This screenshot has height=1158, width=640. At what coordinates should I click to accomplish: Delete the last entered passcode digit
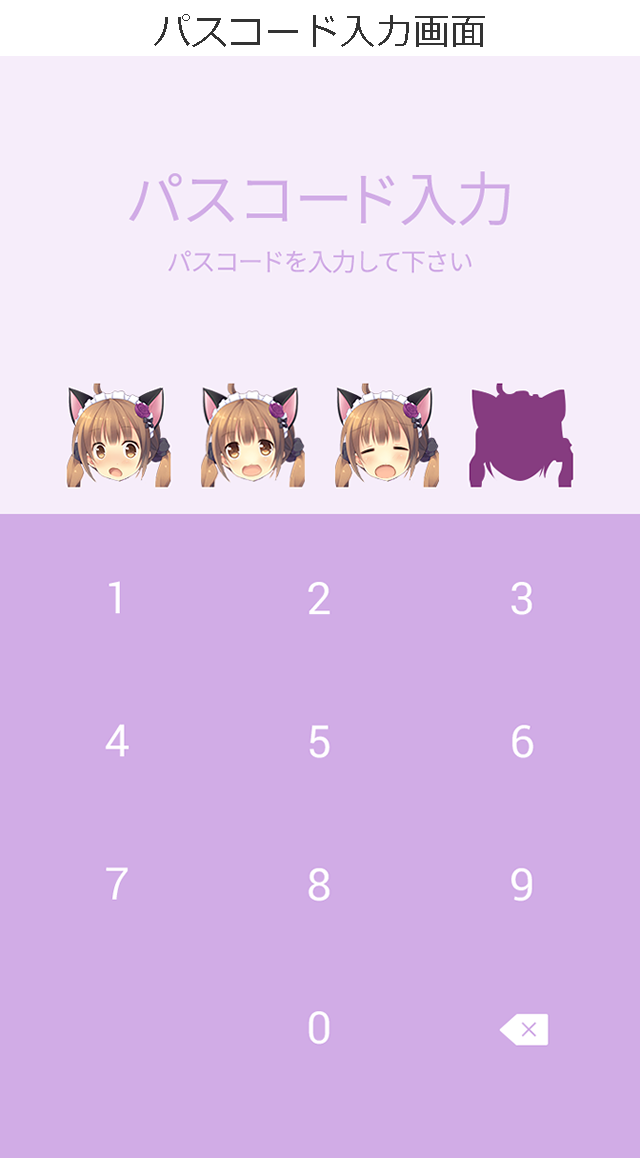524,1029
